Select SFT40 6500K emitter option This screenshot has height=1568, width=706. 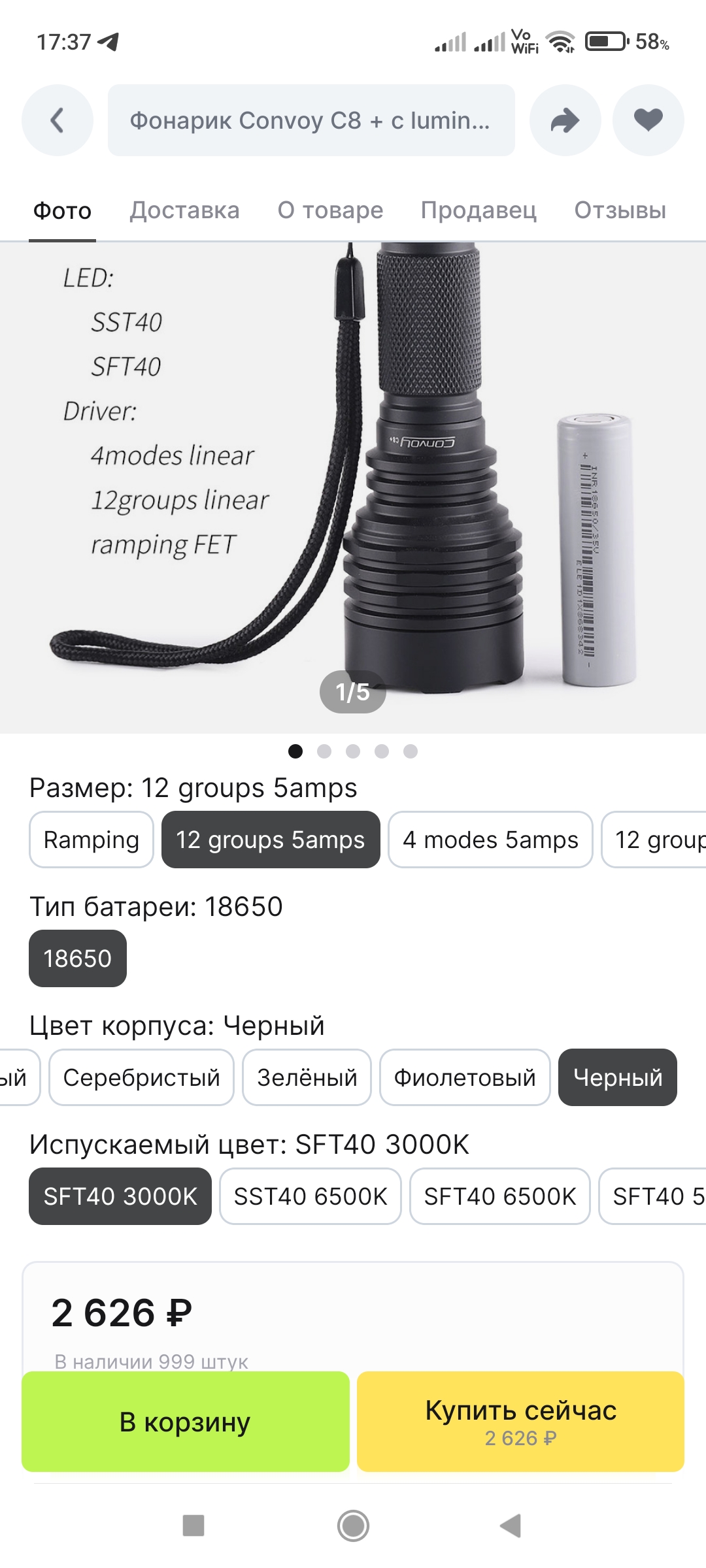tap(500, 1196)
